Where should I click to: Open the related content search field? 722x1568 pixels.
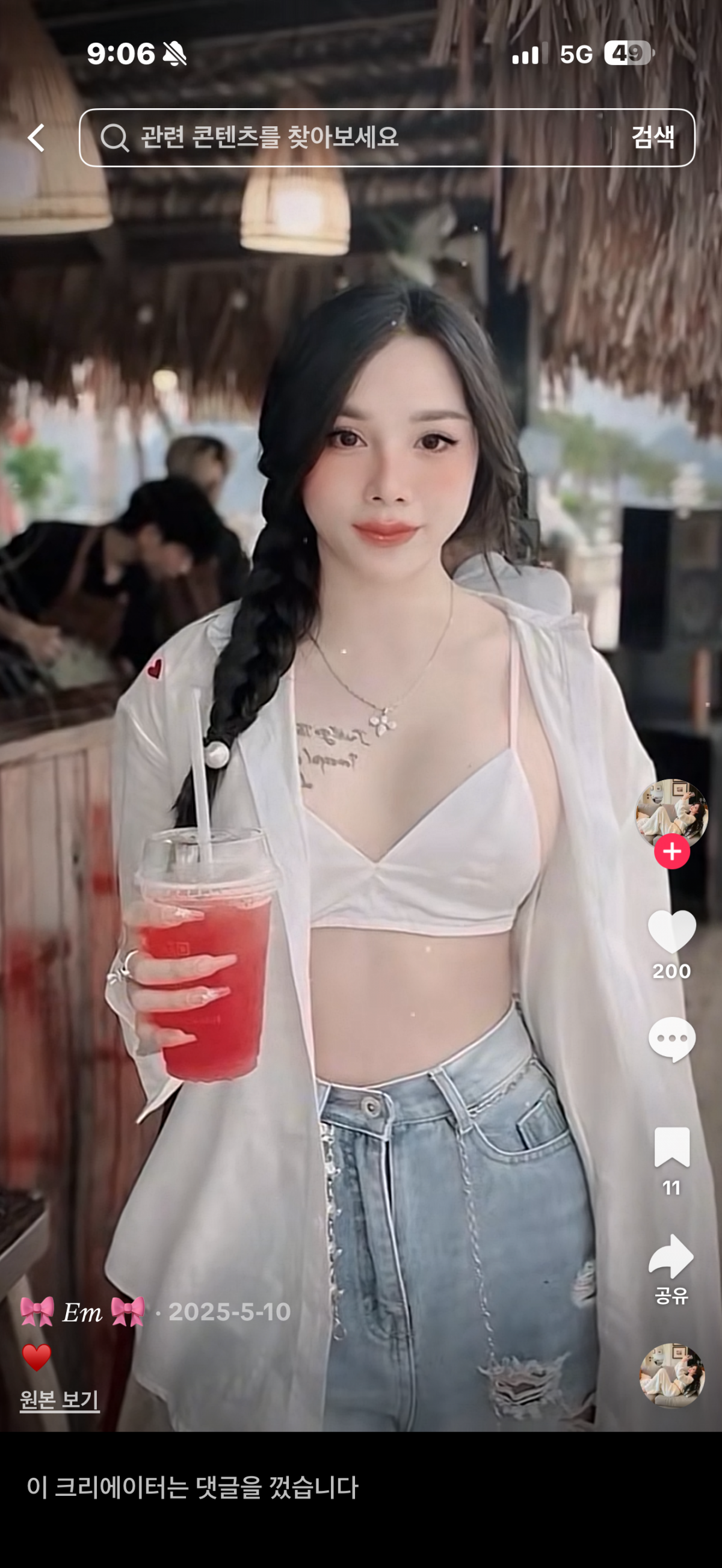click(353, 138)
